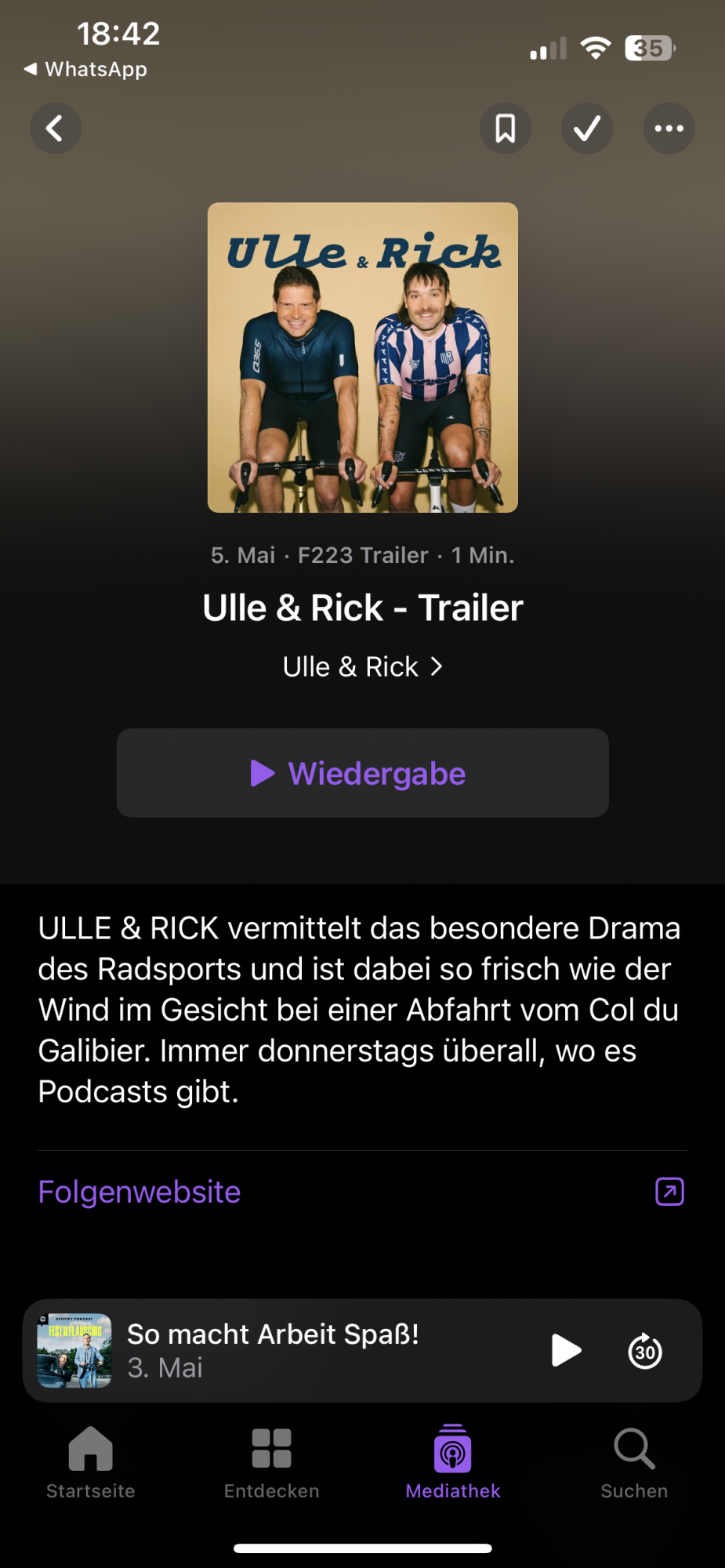Viewport: 725px width, 1568px height.
Task: Go back using the top-left arrow
Action: (x=55, y=129)
